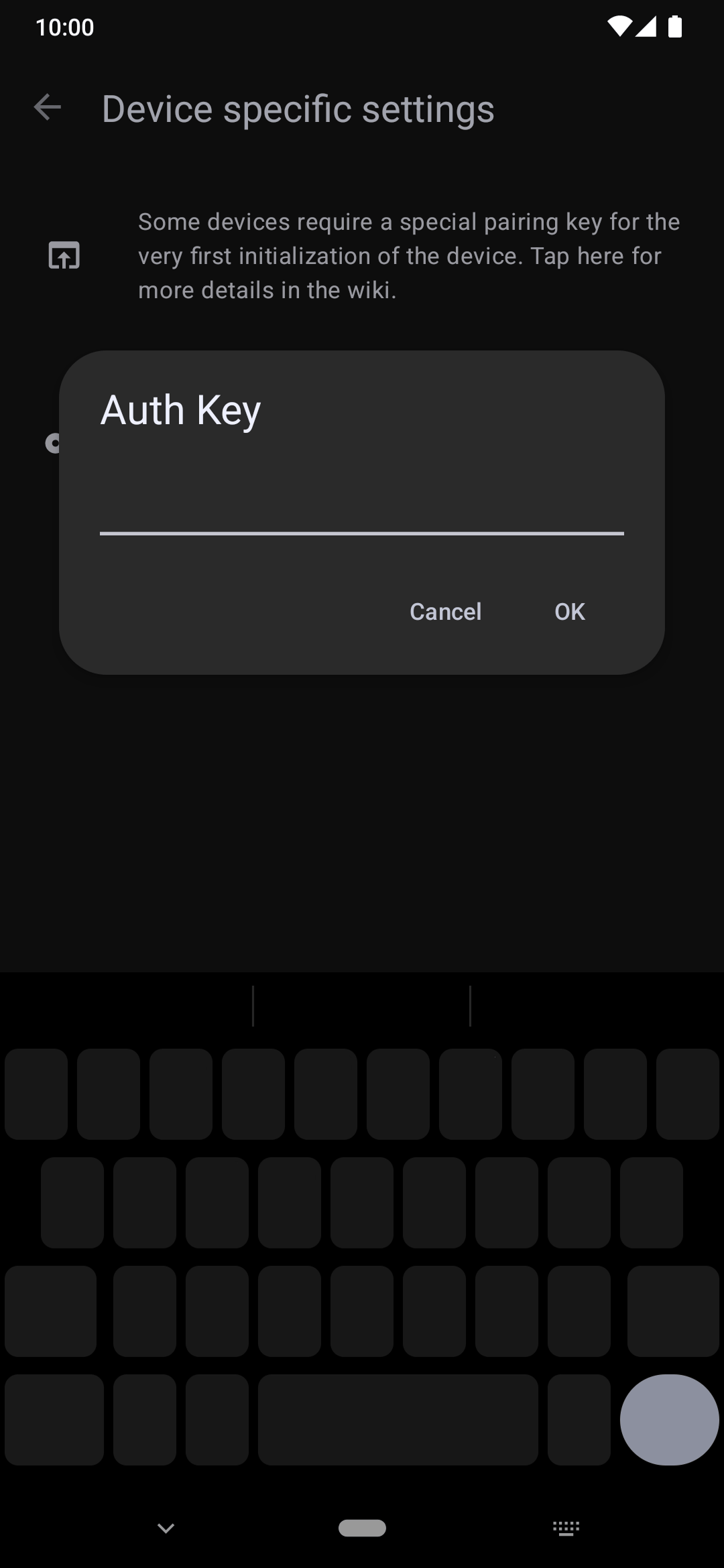The image size is (724, 1568).
Task: Tap the keyboard's round enter key
Action: (x=669, y=1419)
